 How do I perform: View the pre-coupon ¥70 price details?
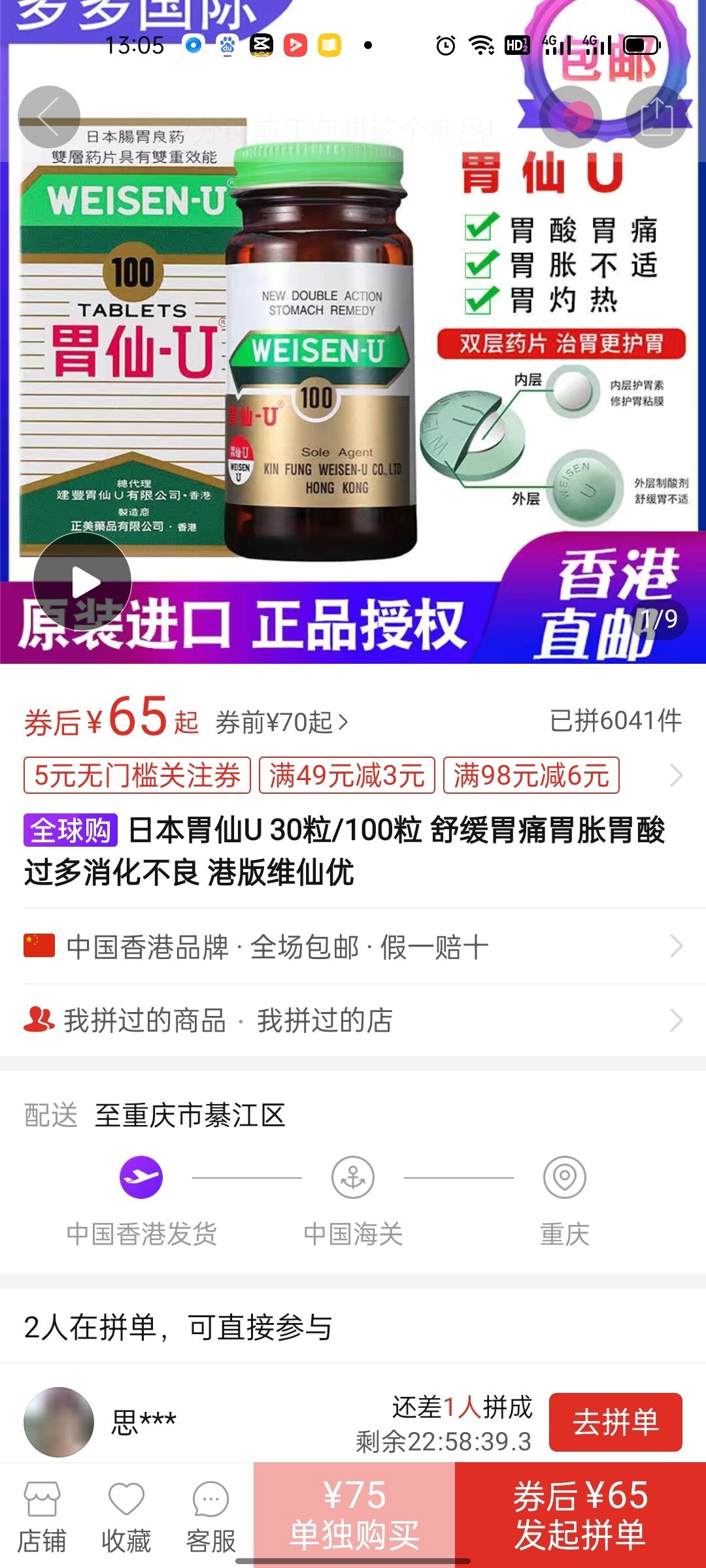point(281,723)
